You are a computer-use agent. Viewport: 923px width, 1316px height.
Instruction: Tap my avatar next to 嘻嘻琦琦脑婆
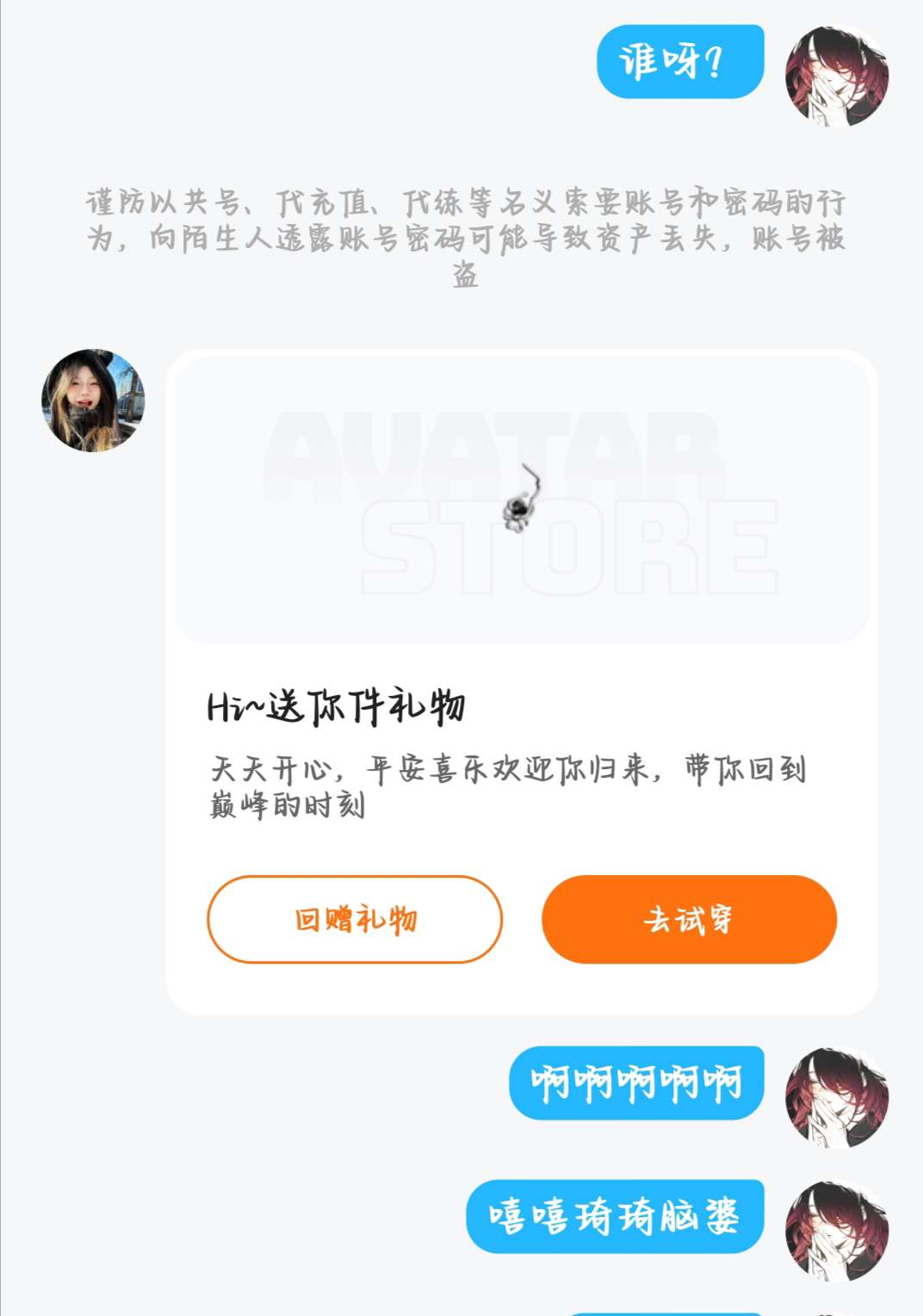837,1231
